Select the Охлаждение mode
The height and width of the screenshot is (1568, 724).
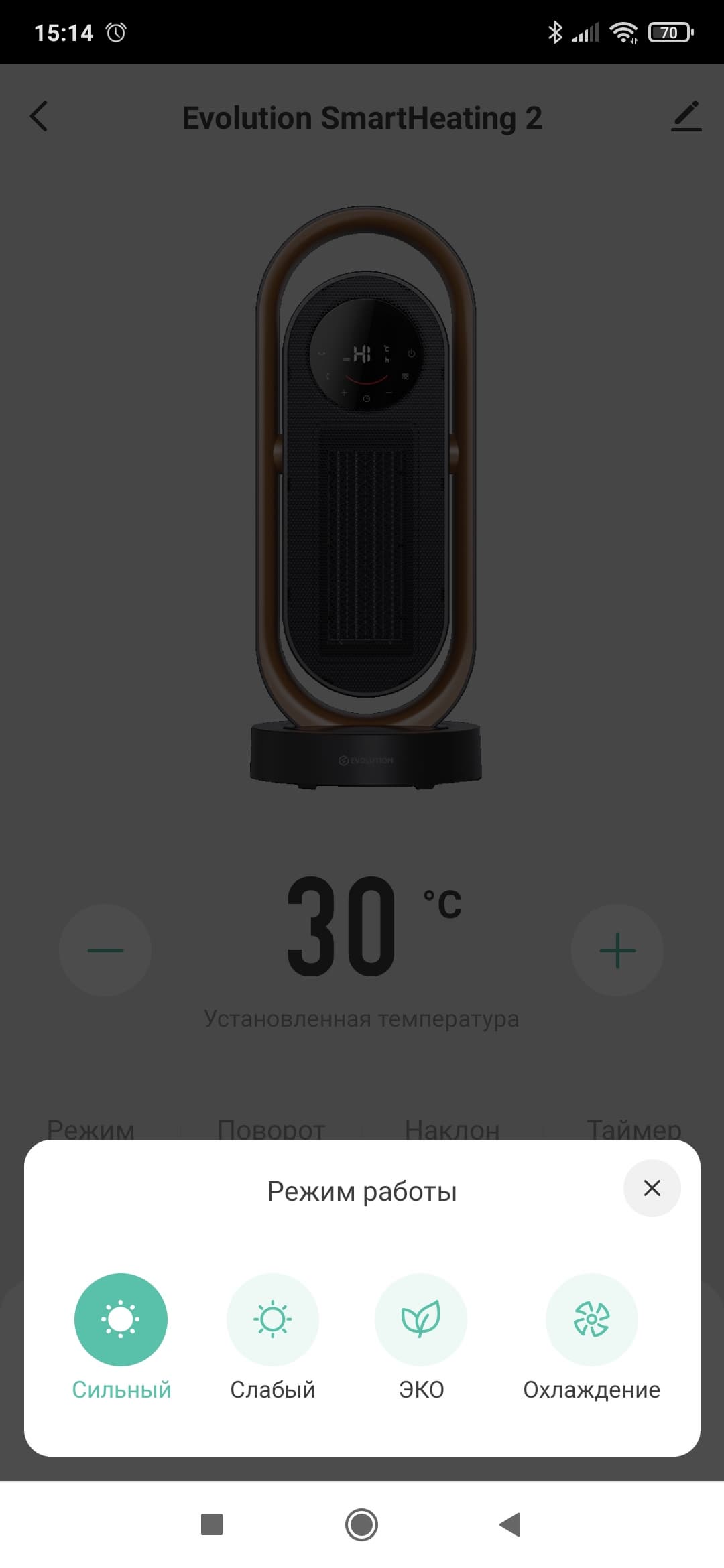(x=591, y=1319)
